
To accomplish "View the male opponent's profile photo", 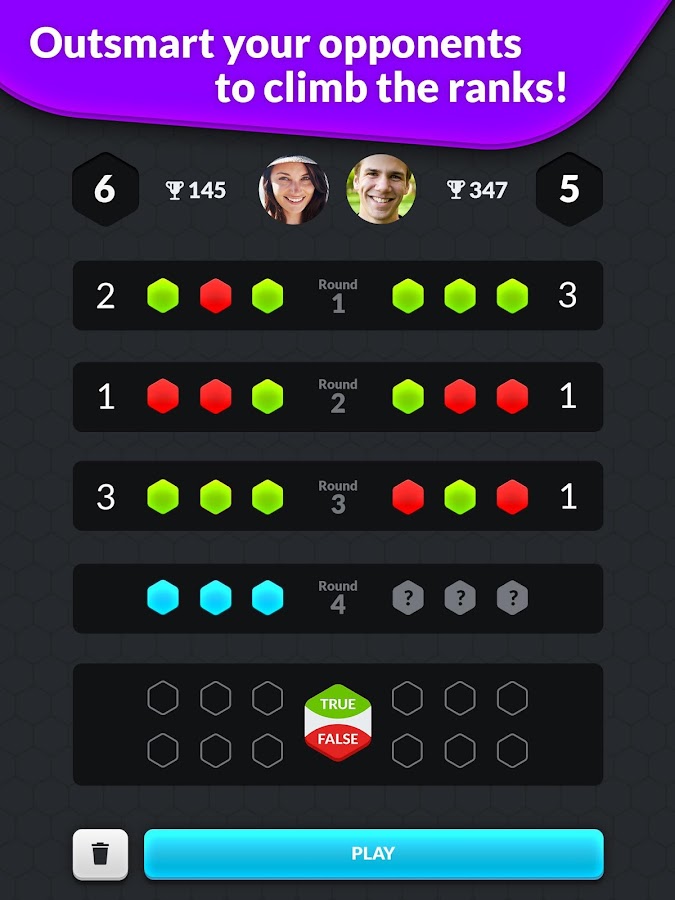I will [381, 189].
